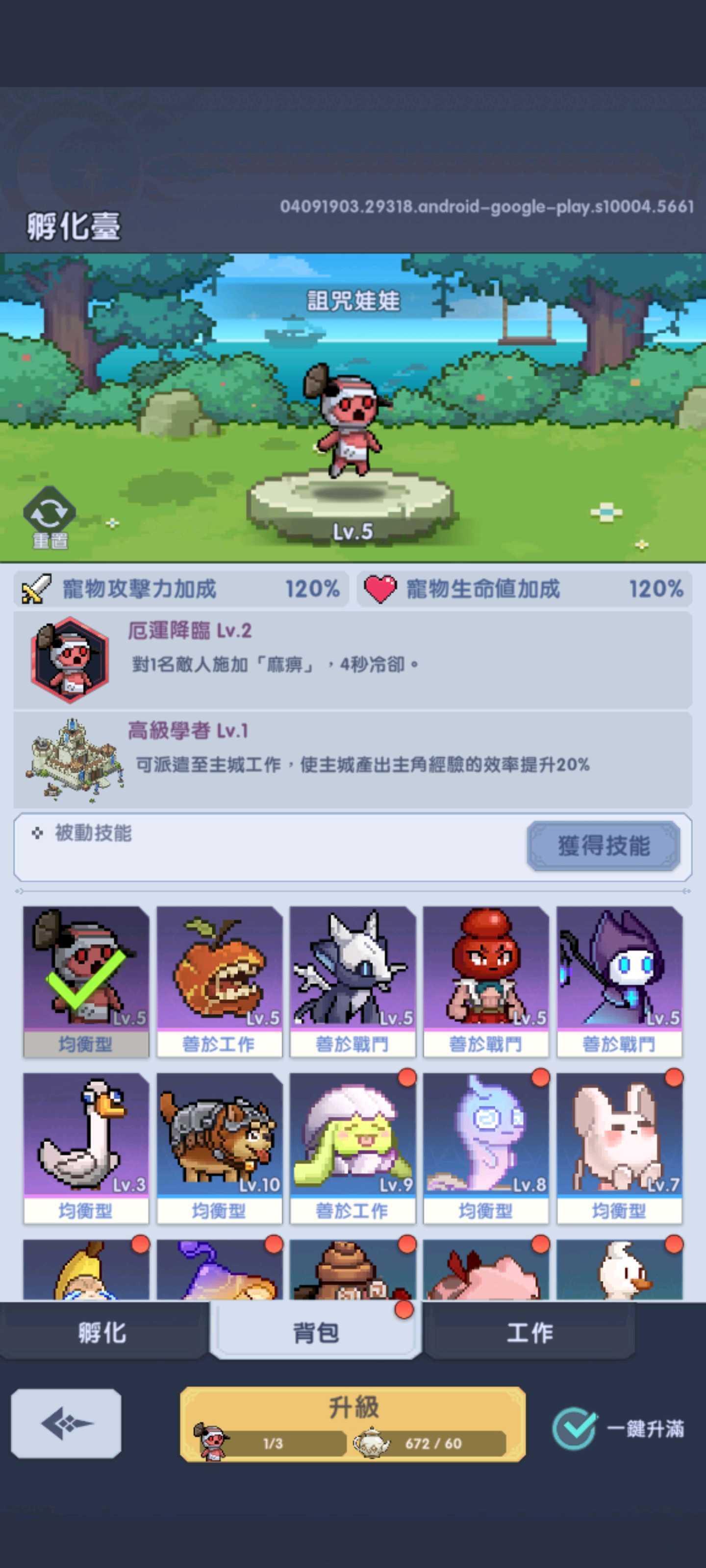The image size is (706, 1568).
Task: Pick the ghost pet Lv.8
Action: click(x=486, y=1148)
